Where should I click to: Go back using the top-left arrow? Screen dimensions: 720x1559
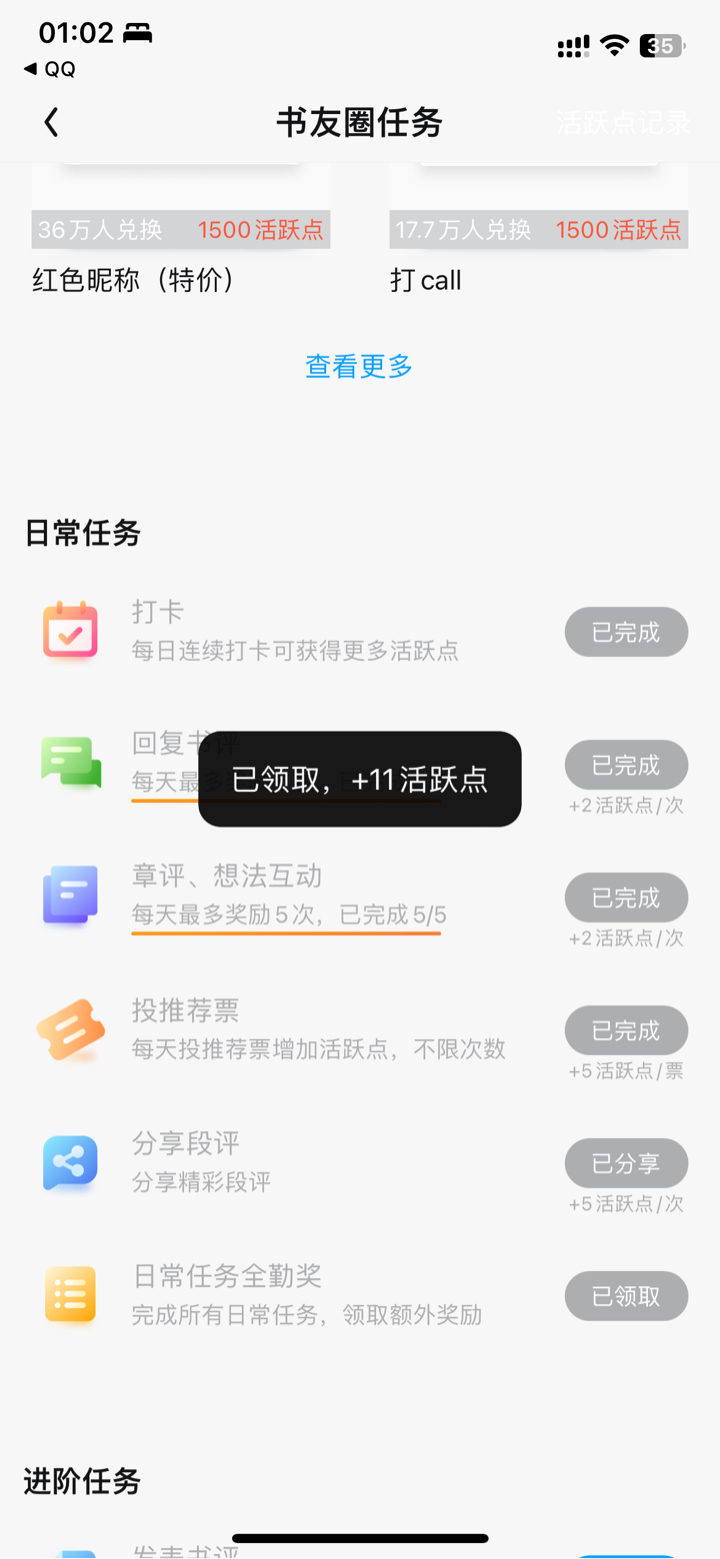tap(51, 123)
